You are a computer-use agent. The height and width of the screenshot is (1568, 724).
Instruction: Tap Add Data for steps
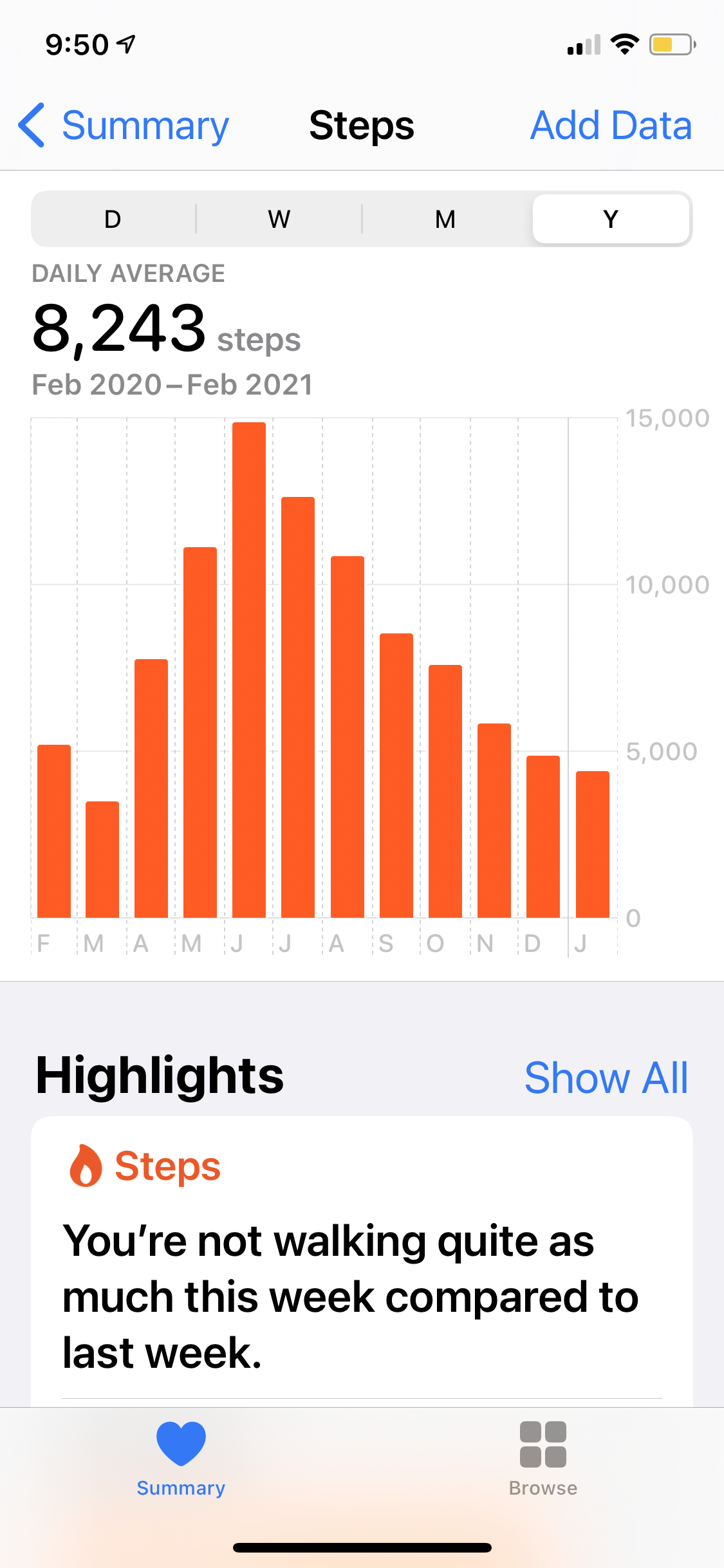tap(611, 126)
